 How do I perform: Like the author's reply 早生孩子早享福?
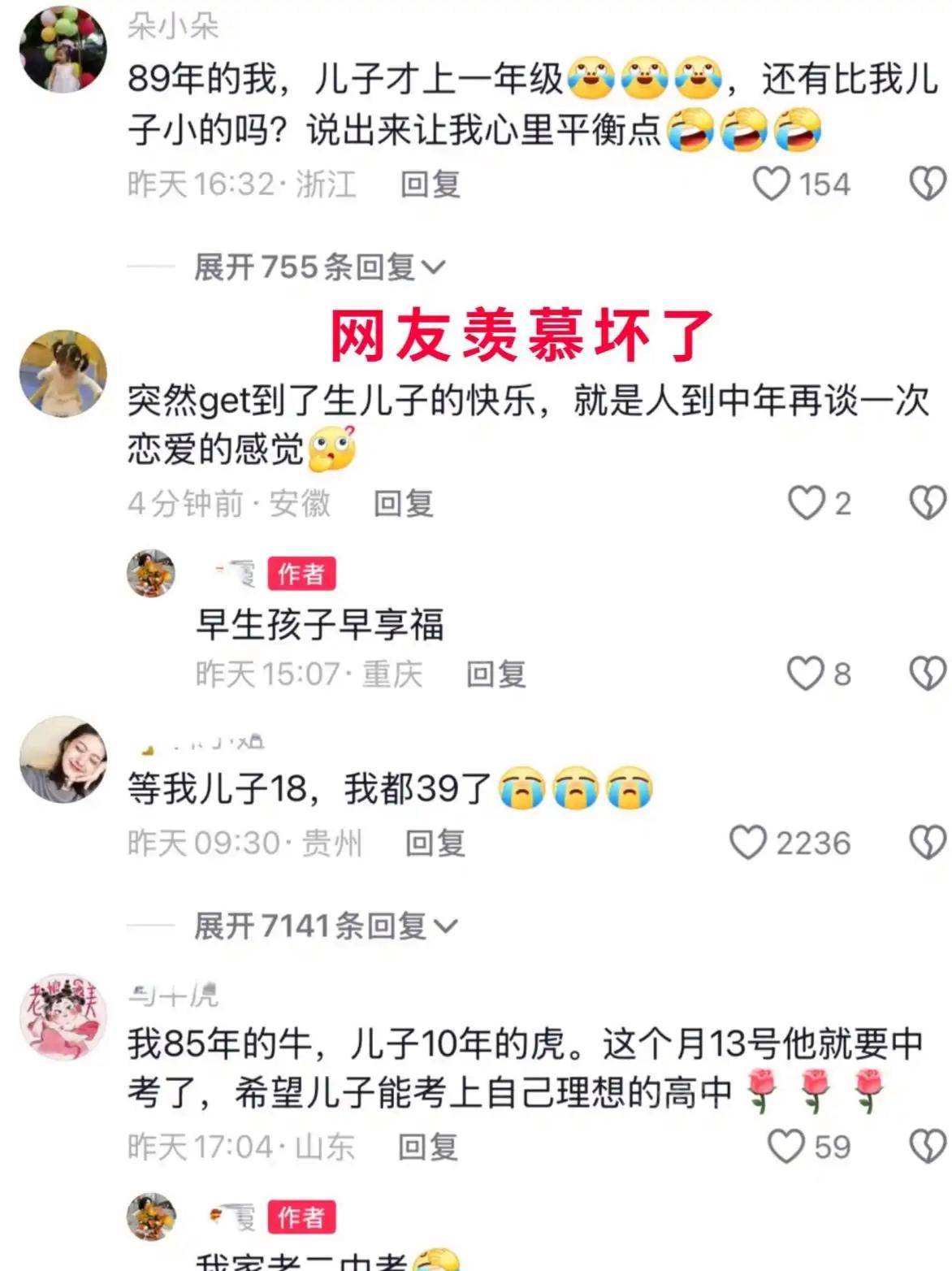tap(805, 674)
